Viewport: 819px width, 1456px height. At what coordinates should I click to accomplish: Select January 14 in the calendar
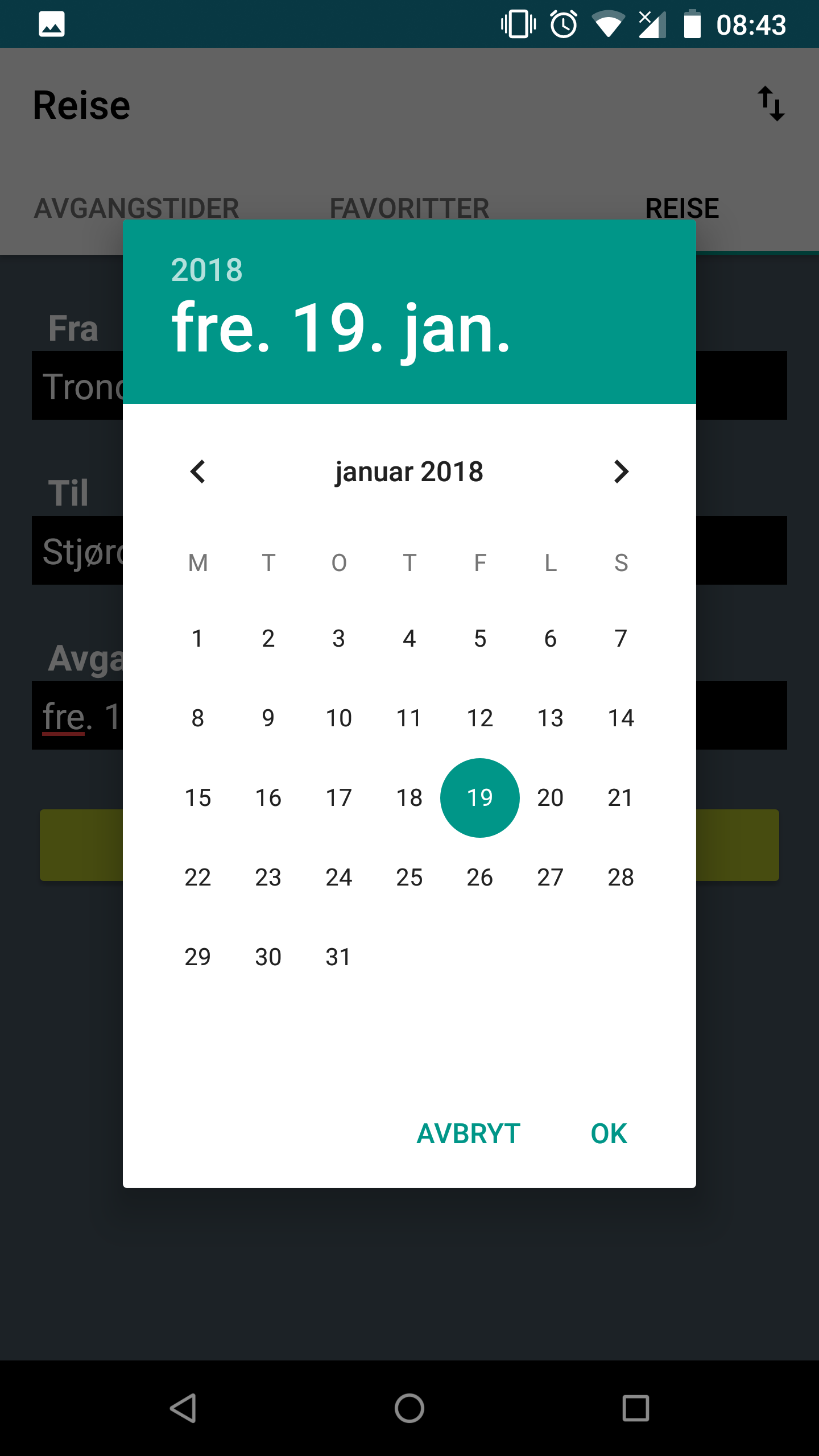tap(621, 718)
